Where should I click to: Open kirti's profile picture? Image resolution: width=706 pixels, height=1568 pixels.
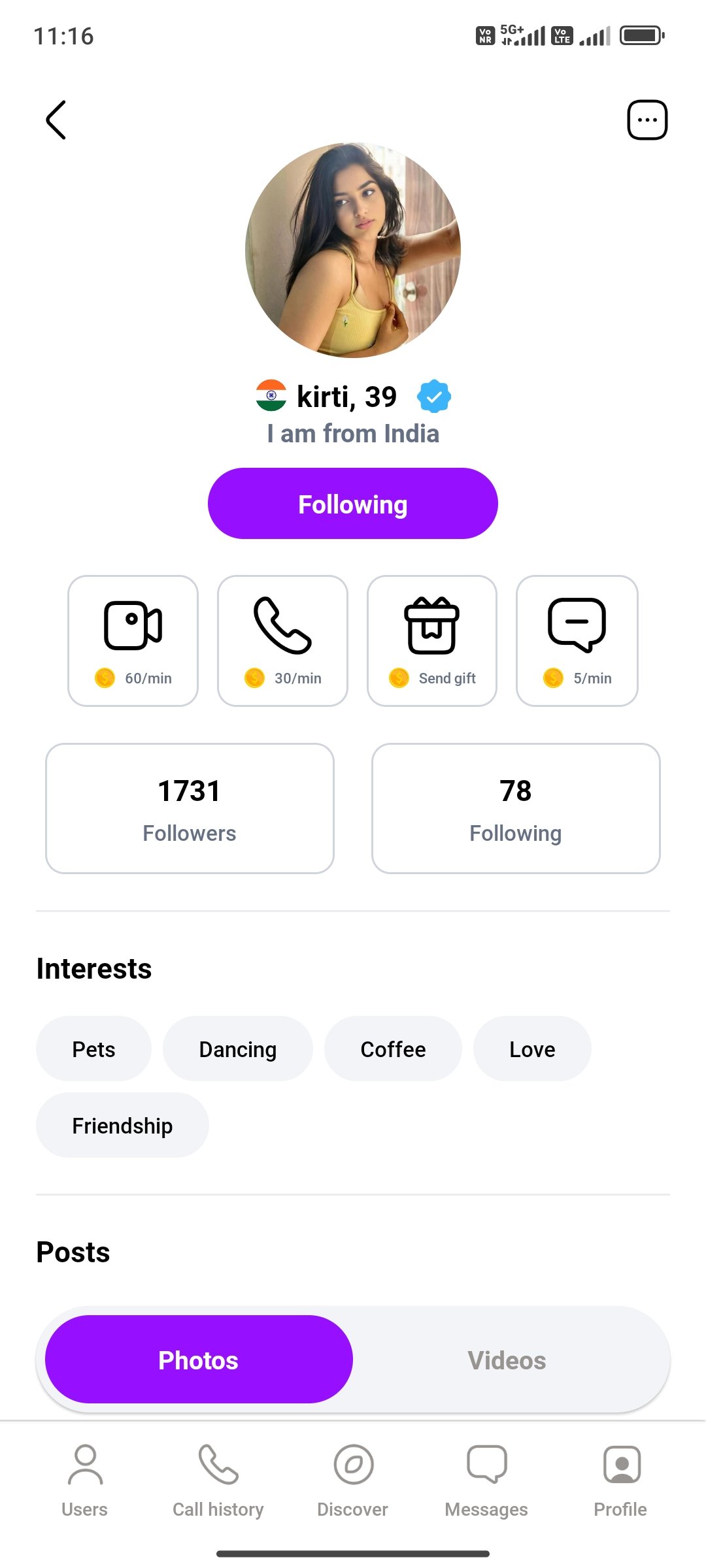coord(353,250)
